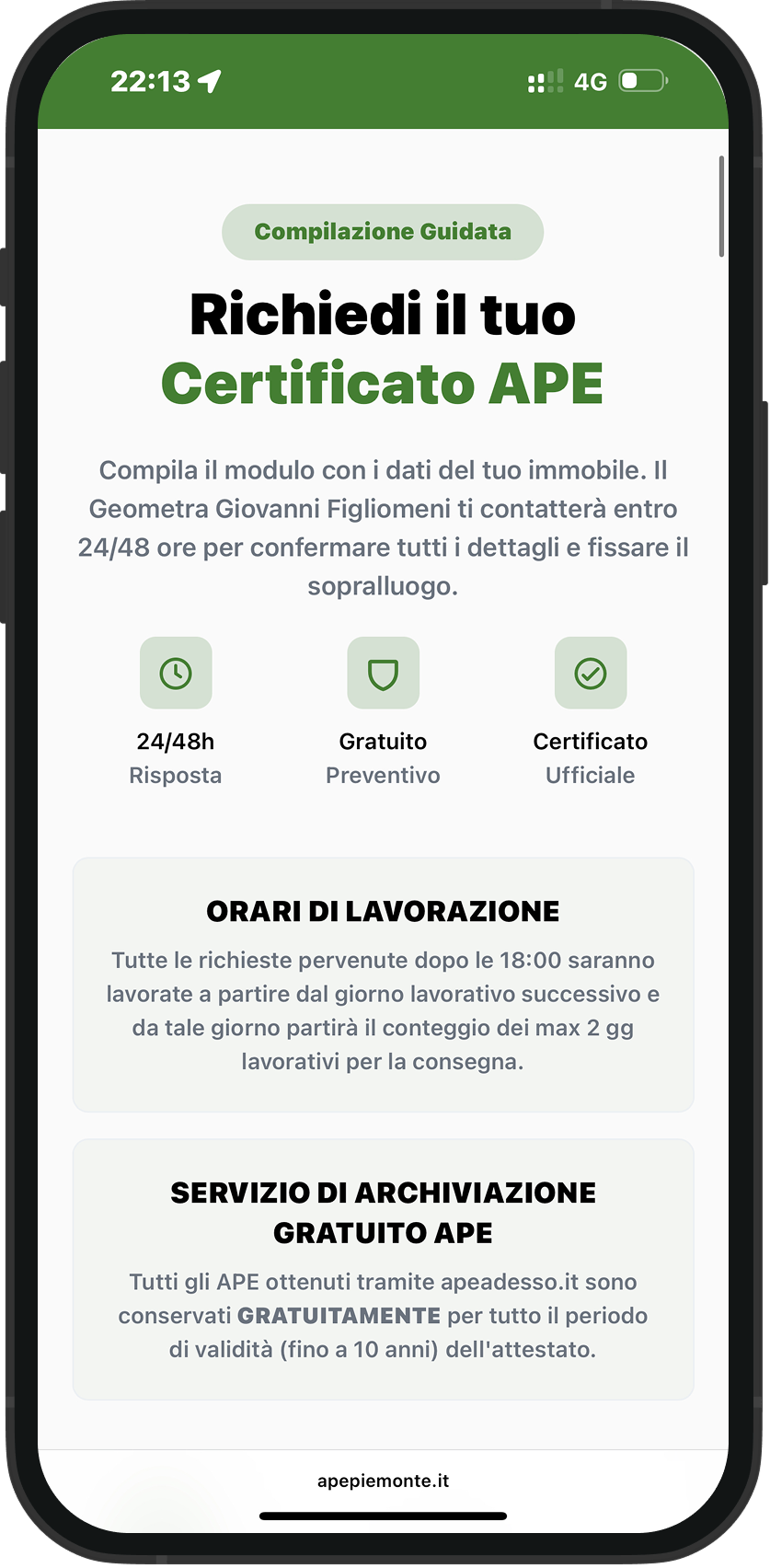Click the checkmark icon above Certificato Ufficiale

pyautogui.click(x=591, y=673)
